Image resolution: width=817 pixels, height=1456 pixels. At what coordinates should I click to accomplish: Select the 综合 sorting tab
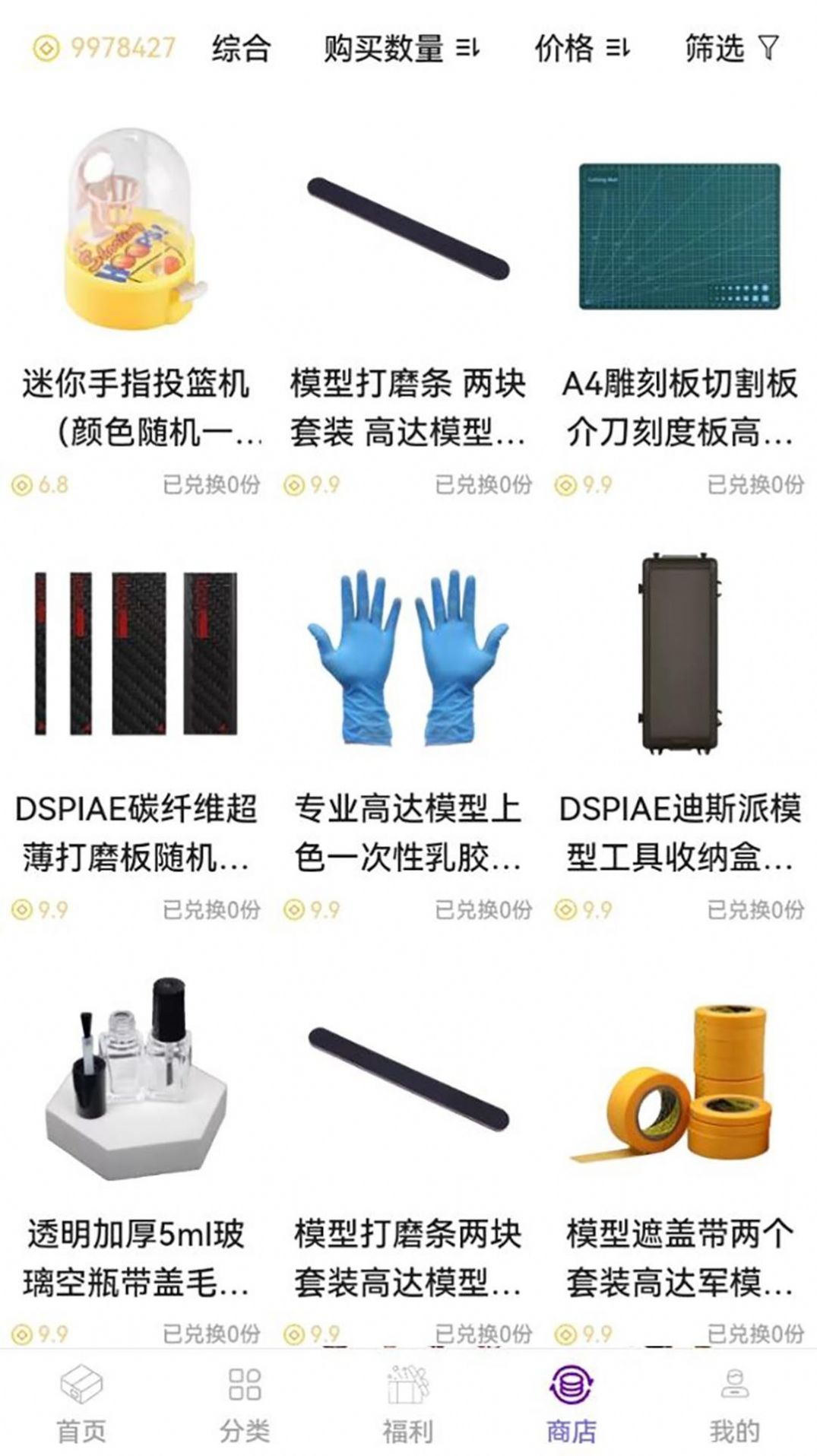[241, 49]
